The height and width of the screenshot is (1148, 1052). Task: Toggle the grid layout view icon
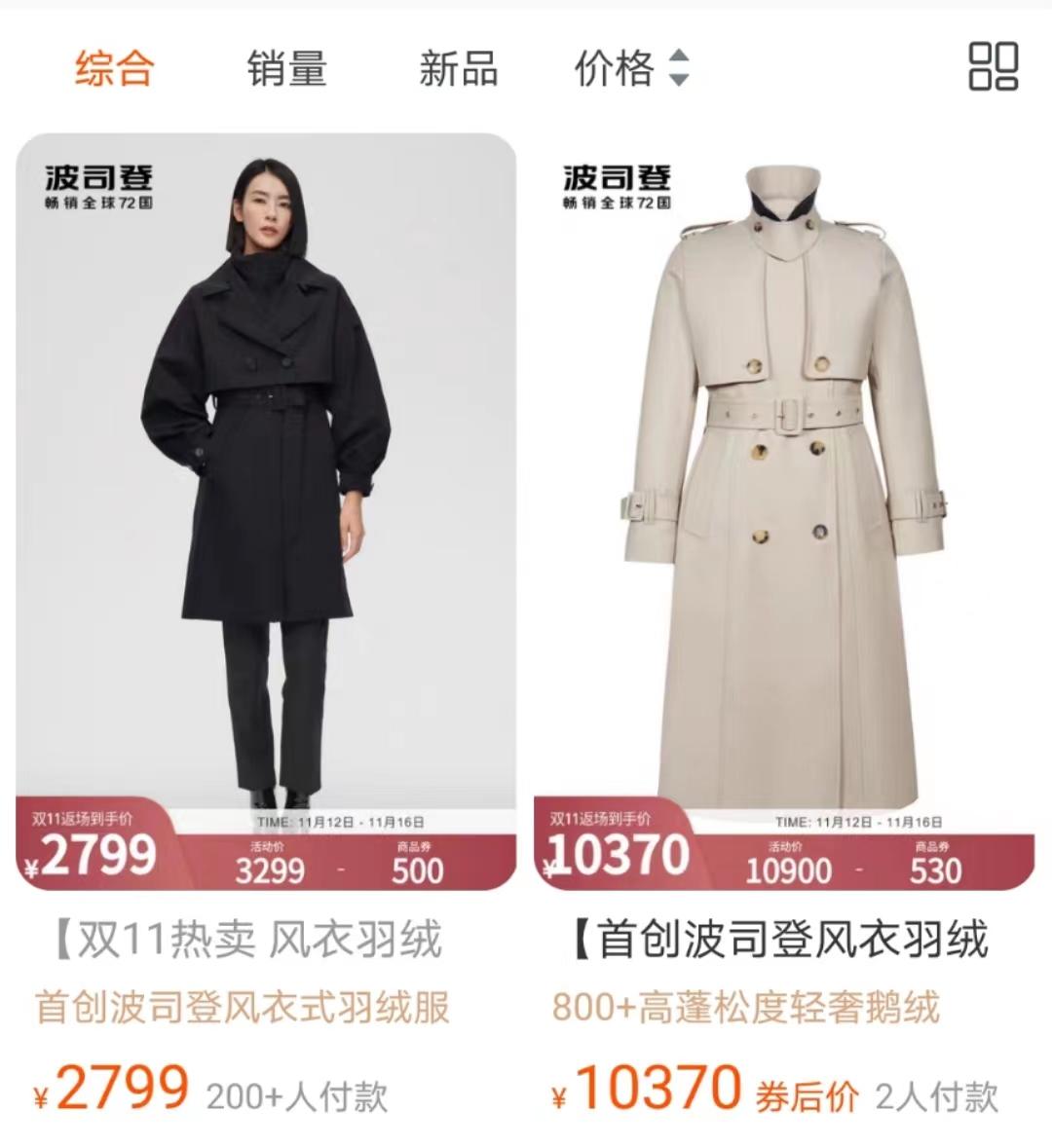click(x=993, y=67)
